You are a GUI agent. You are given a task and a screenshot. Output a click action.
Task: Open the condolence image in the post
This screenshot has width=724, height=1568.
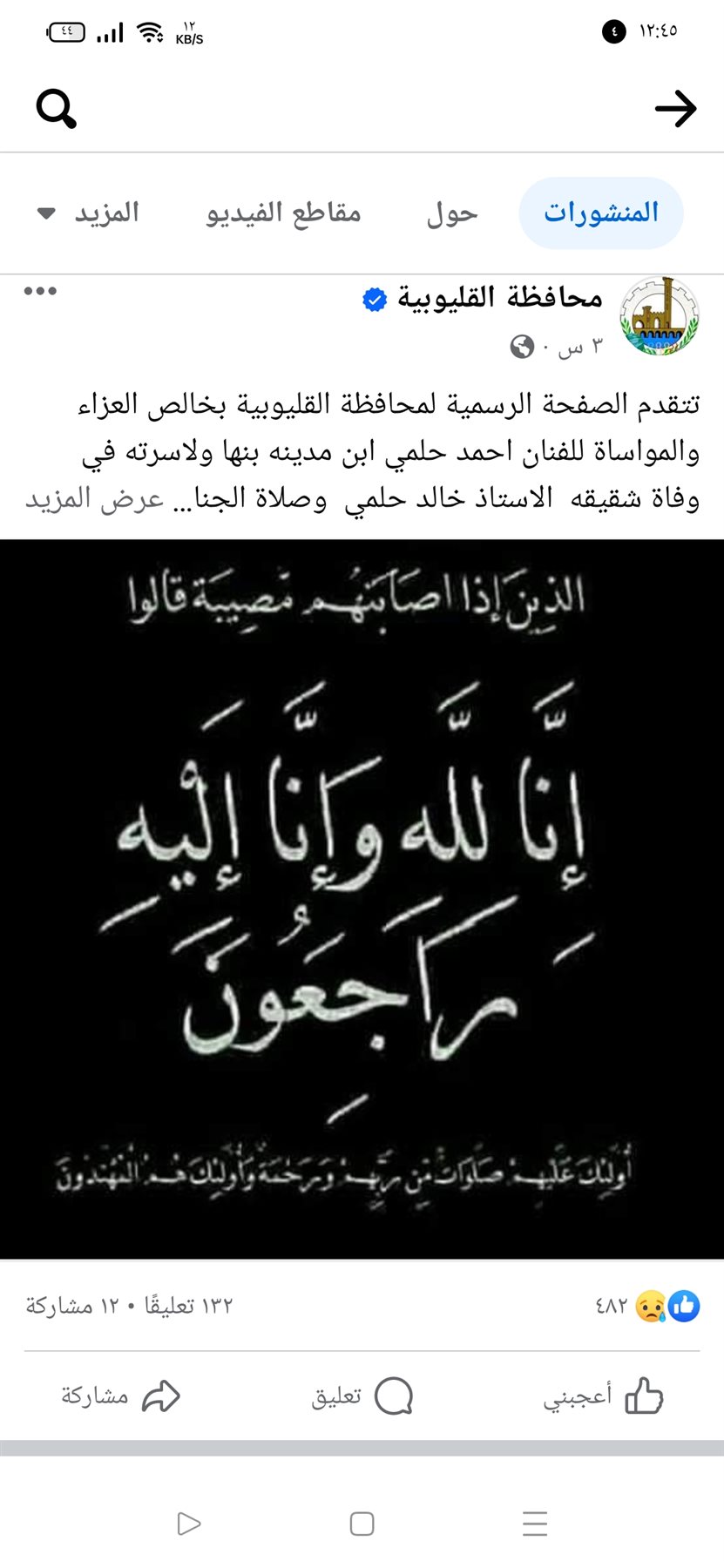pyautogui.click(x=362, y=897)
